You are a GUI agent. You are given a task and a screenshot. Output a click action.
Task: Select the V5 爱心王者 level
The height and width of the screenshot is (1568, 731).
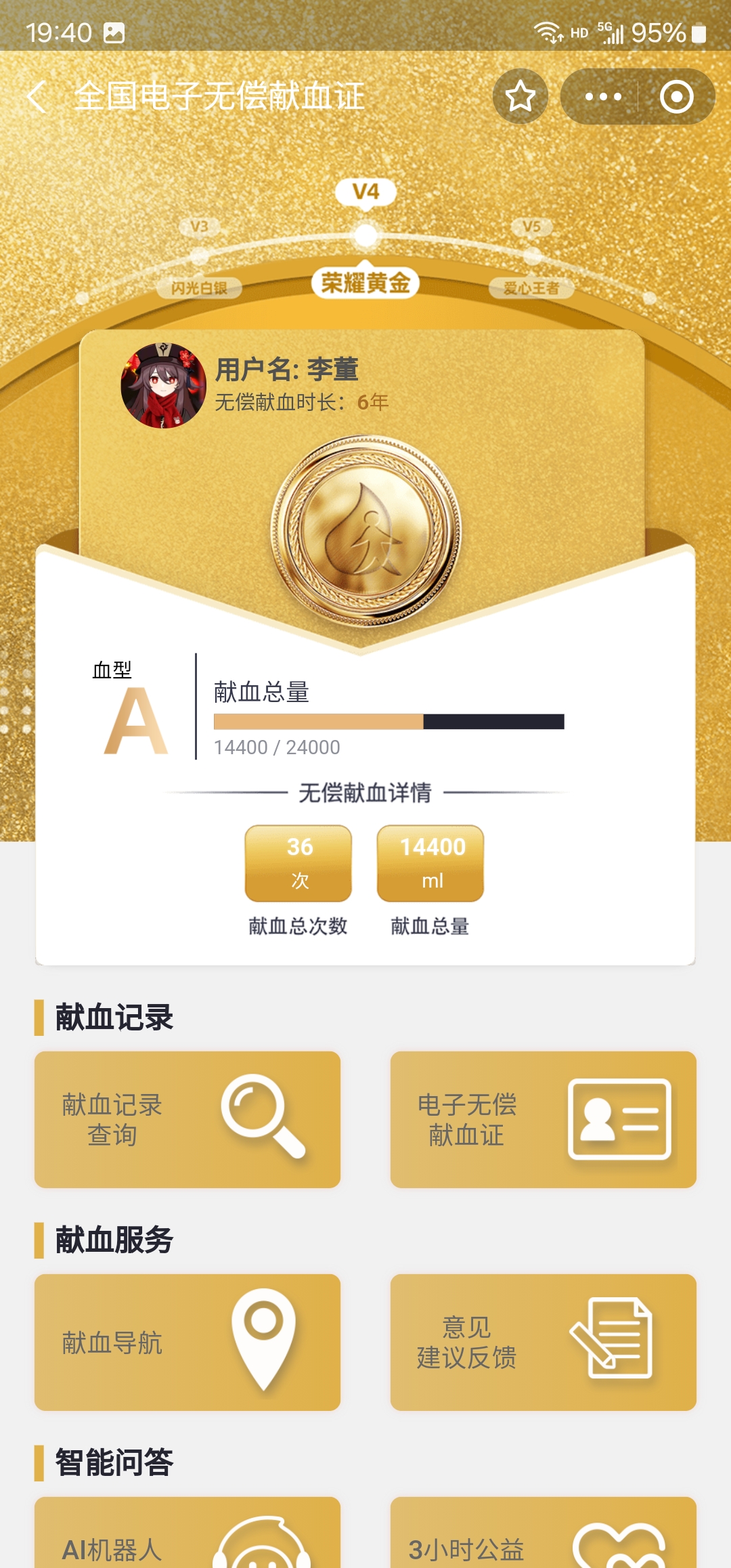click(x=531, y=287)
